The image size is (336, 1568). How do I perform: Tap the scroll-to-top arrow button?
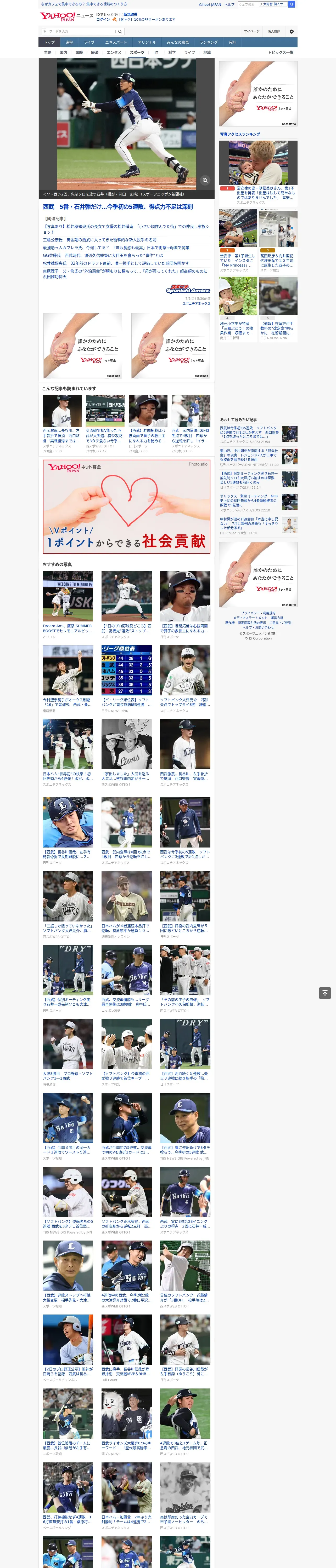click(x=325, y=993)
